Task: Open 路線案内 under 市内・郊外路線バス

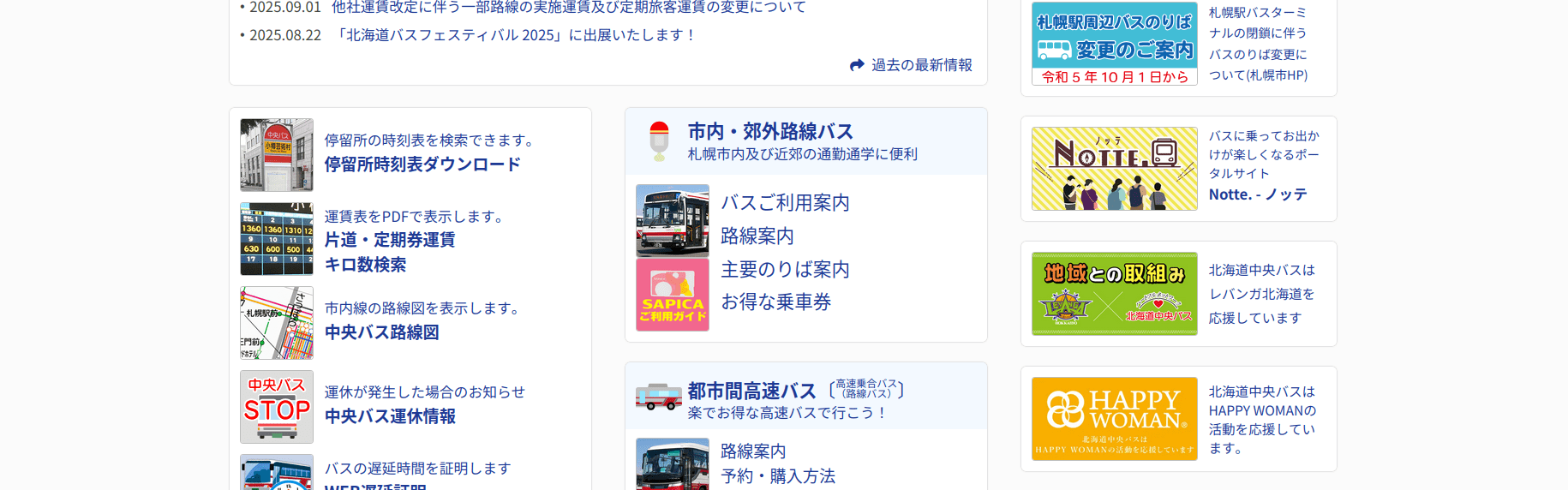Action: (x=757, y=236)
